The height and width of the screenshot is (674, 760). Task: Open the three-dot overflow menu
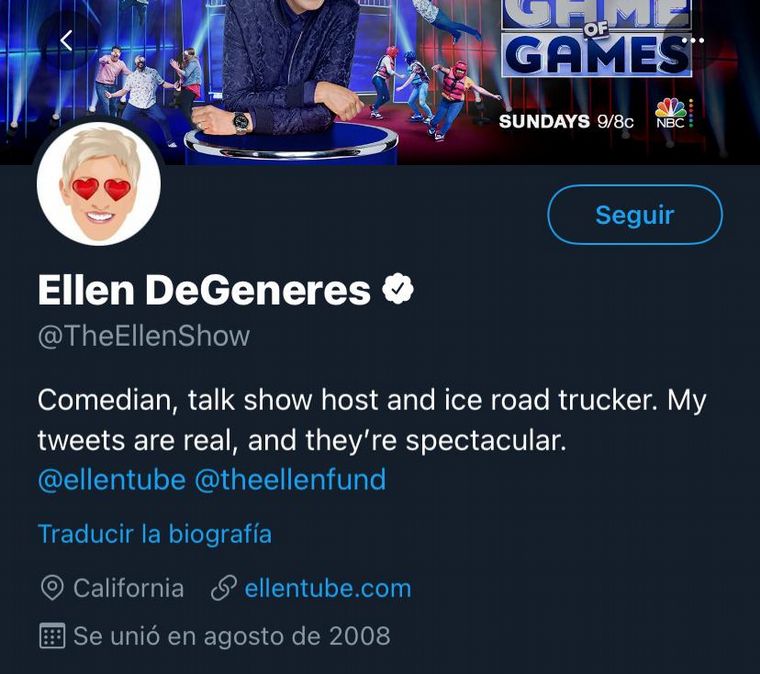(692, 41)
